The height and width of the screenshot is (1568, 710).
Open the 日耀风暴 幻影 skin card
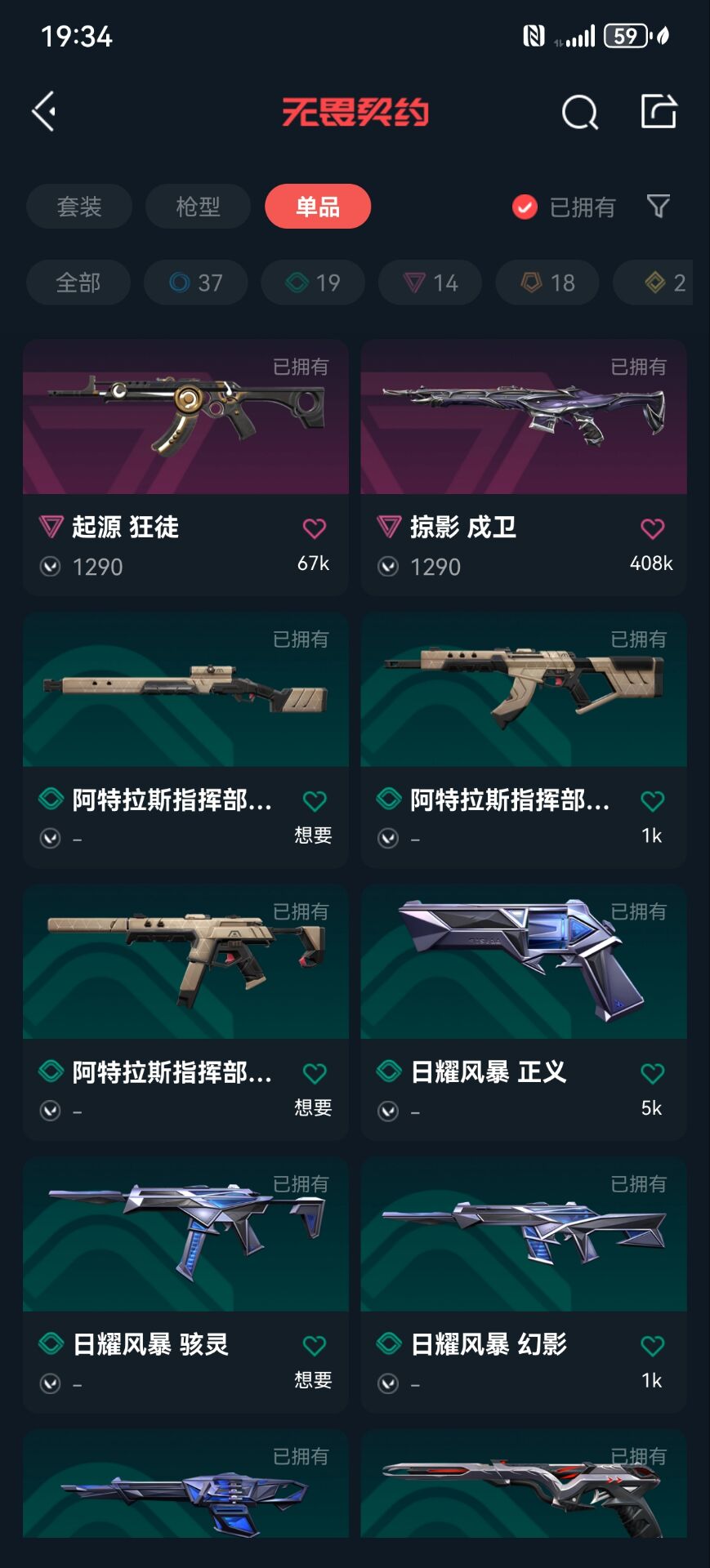[x=523, y=1235]
